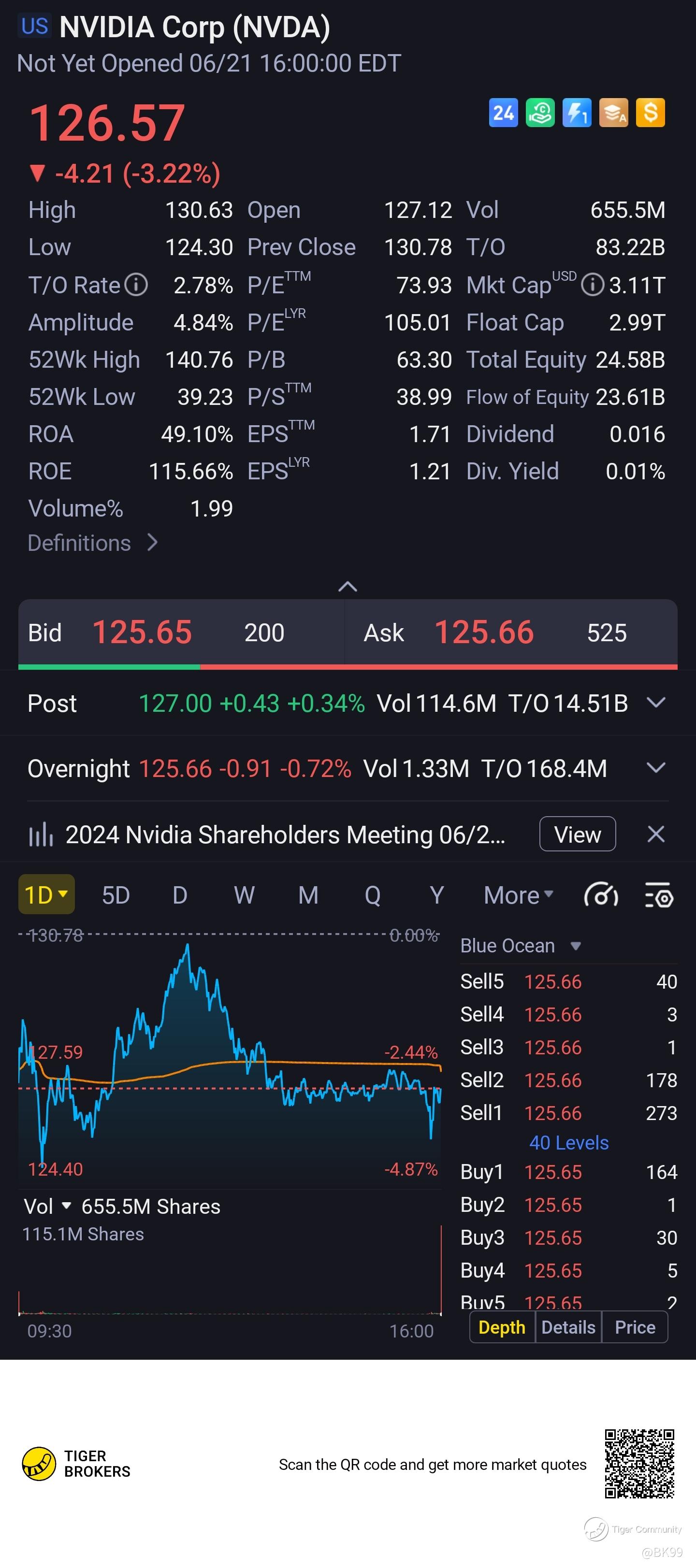Image resolution: width=696 pixels, height=1568 pixels.
Task: Switch to the Price tab
Action: pyautogui.click(x=635, y=1327)
